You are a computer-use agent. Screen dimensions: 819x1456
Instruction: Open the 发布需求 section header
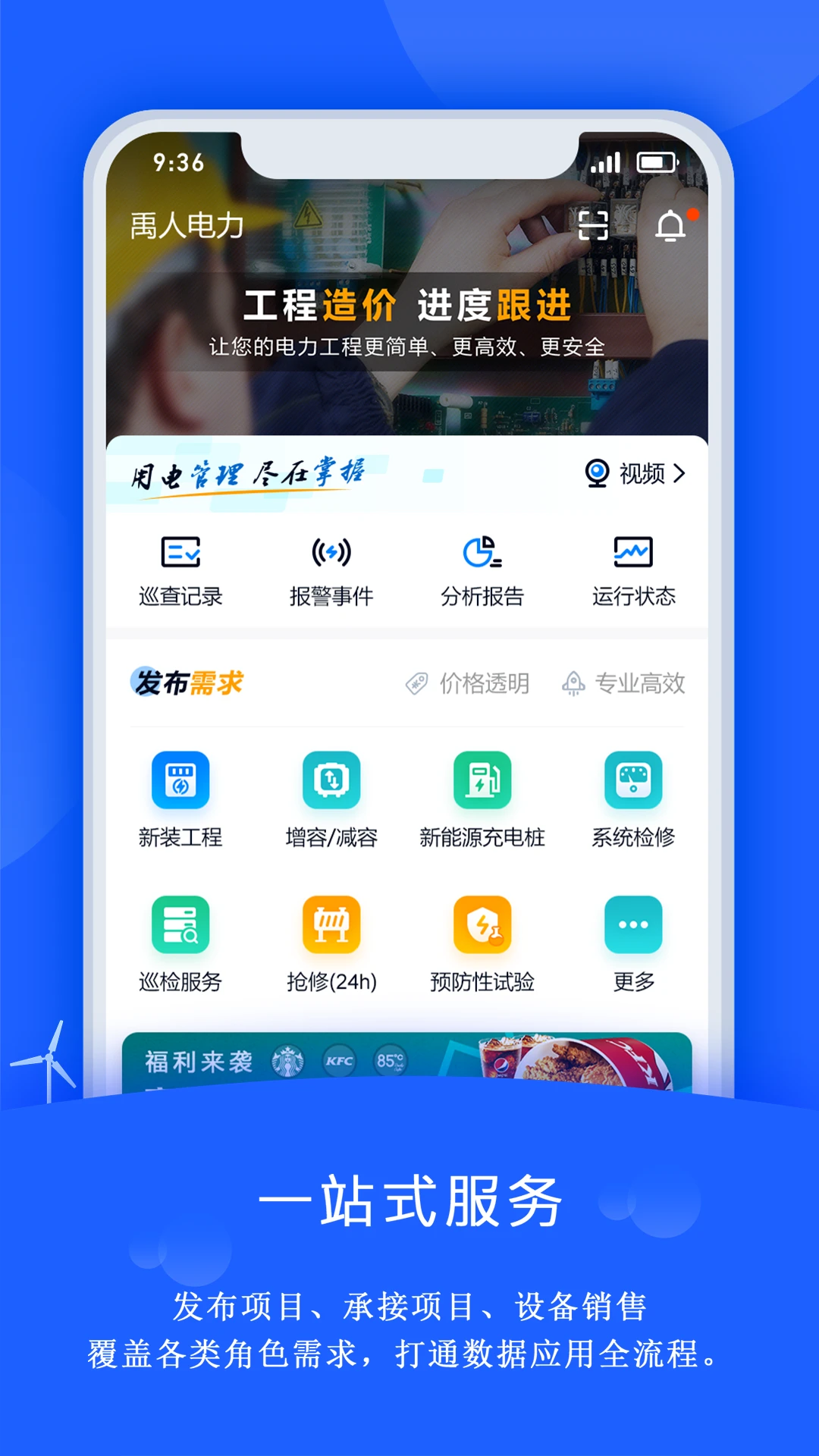188,683
